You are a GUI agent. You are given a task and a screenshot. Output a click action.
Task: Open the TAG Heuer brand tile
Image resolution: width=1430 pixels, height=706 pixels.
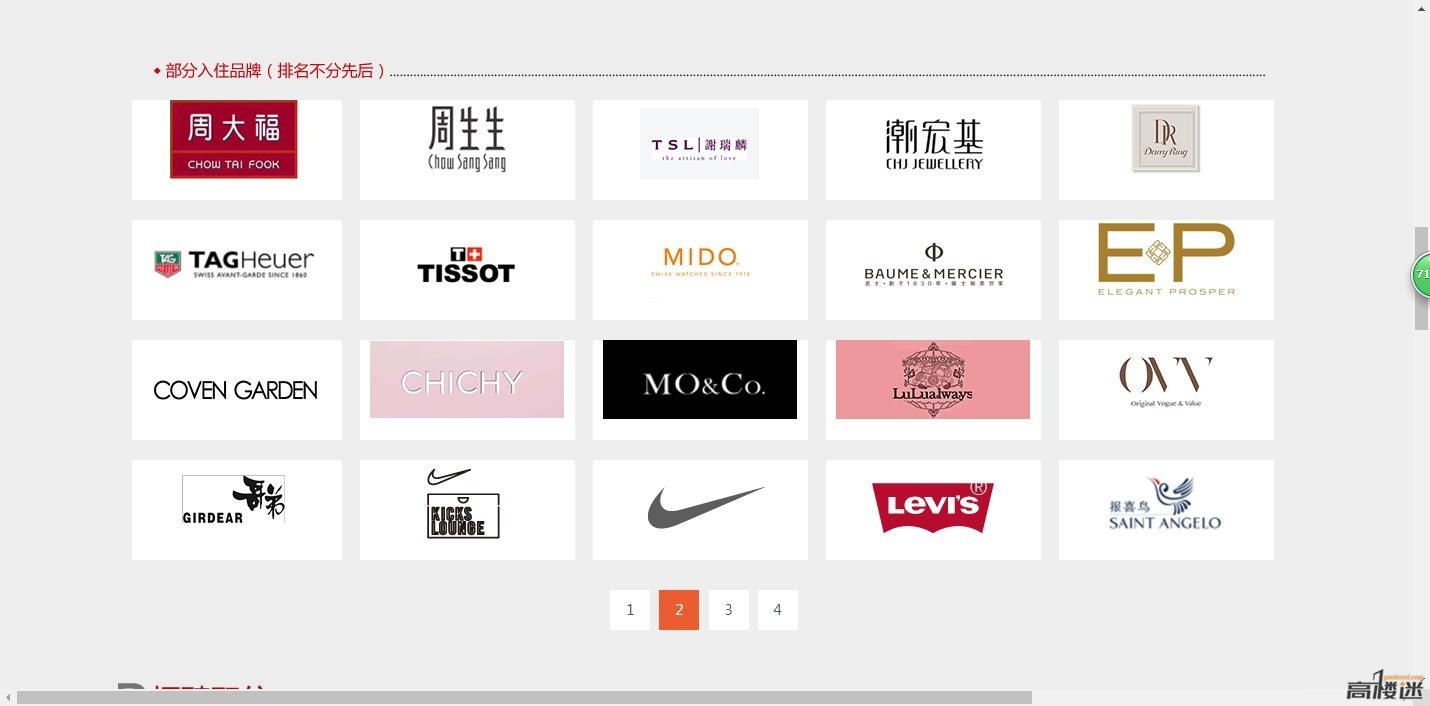click(234, 264)
